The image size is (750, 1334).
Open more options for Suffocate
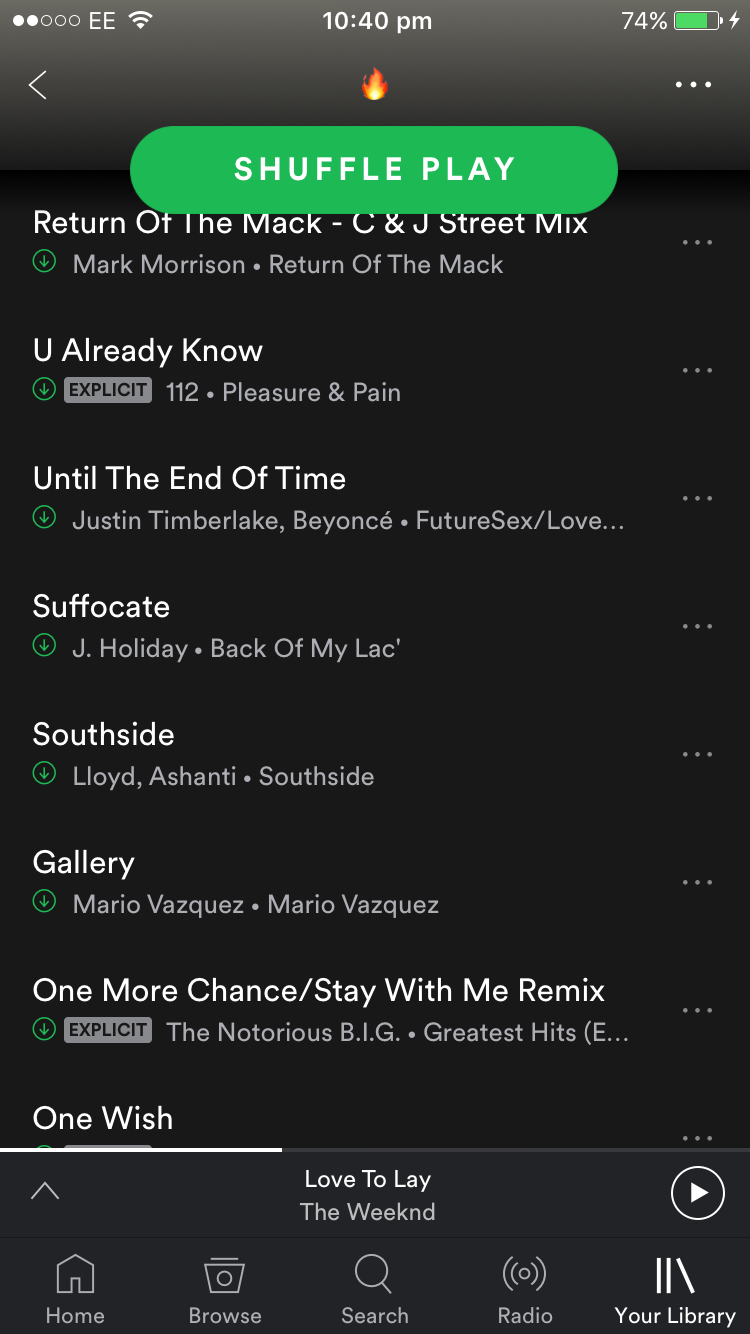click(697, 626)
